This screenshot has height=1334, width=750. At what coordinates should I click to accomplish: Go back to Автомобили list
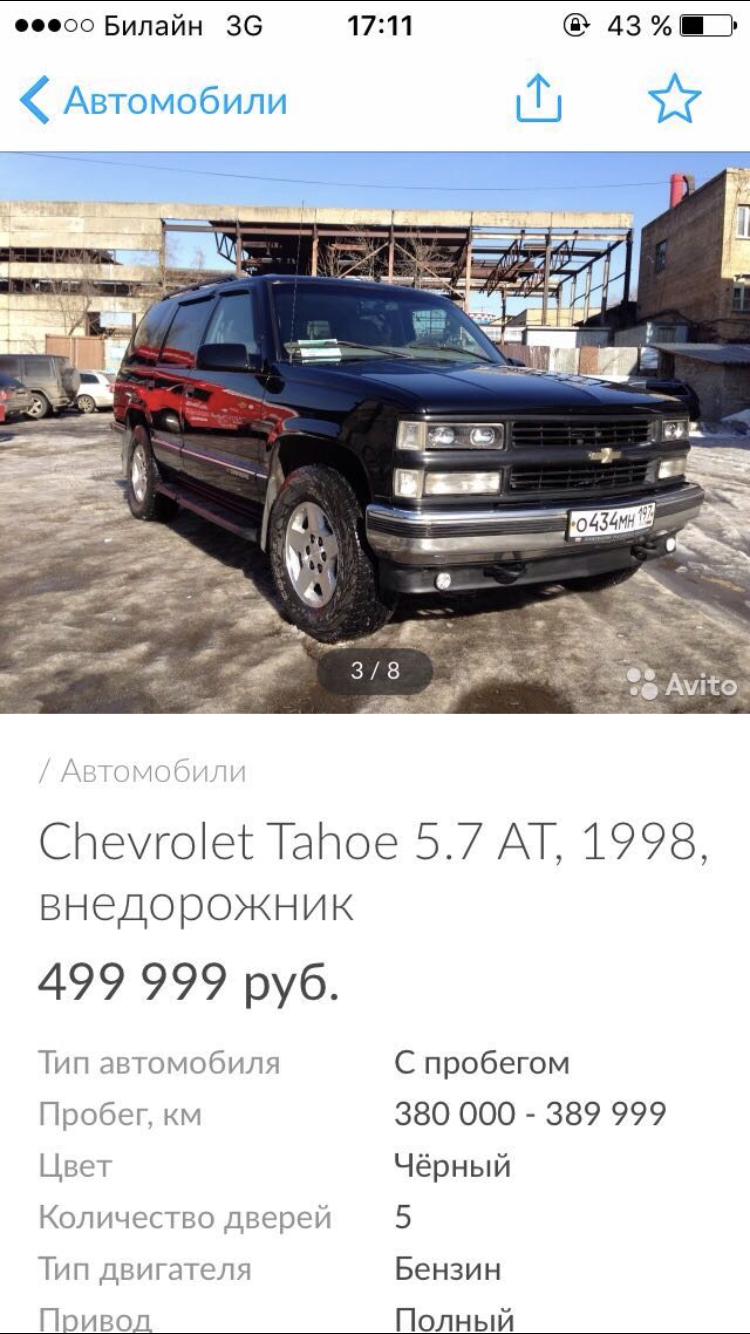pos(153,101)
